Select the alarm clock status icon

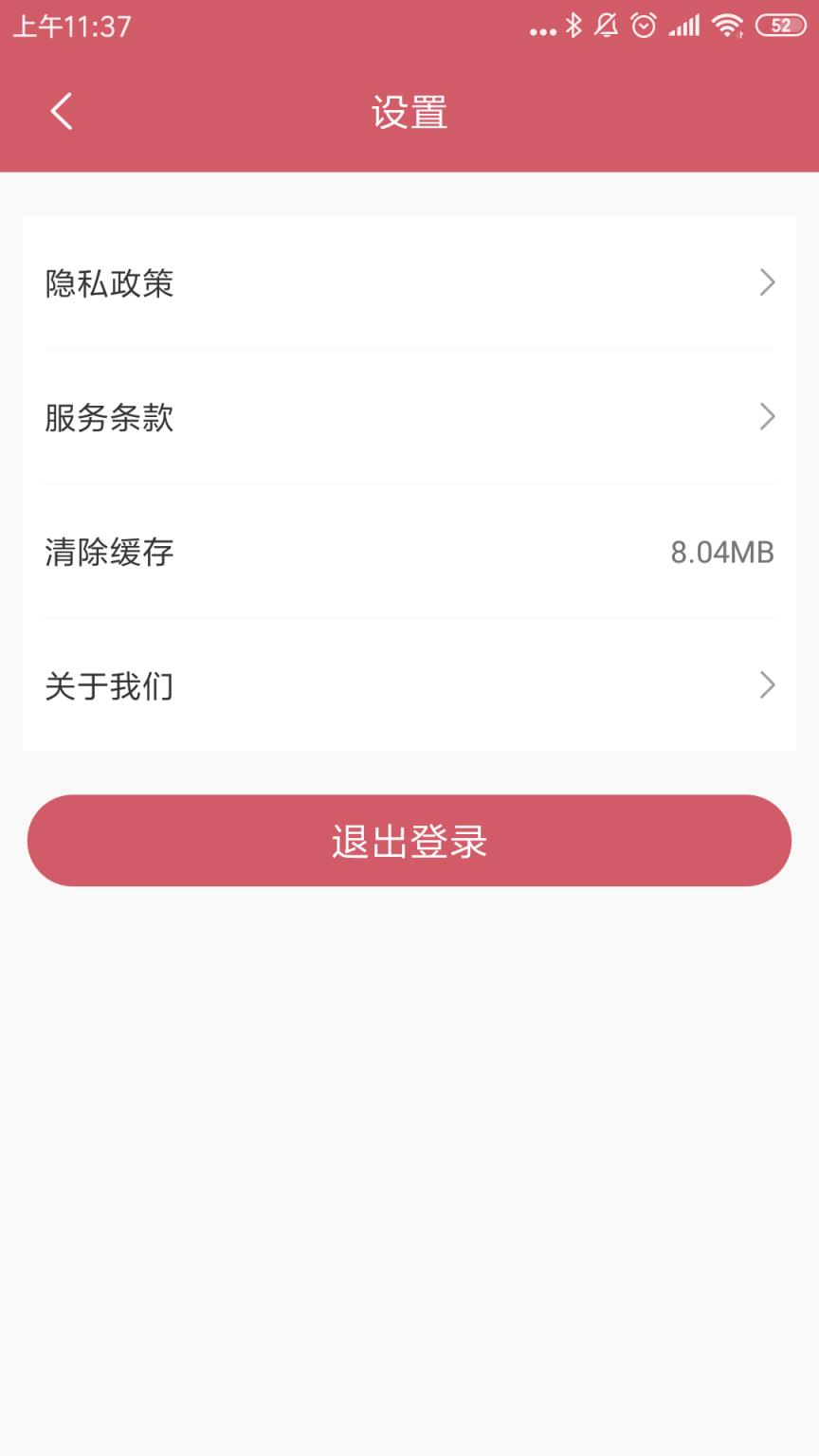[643, 26]
